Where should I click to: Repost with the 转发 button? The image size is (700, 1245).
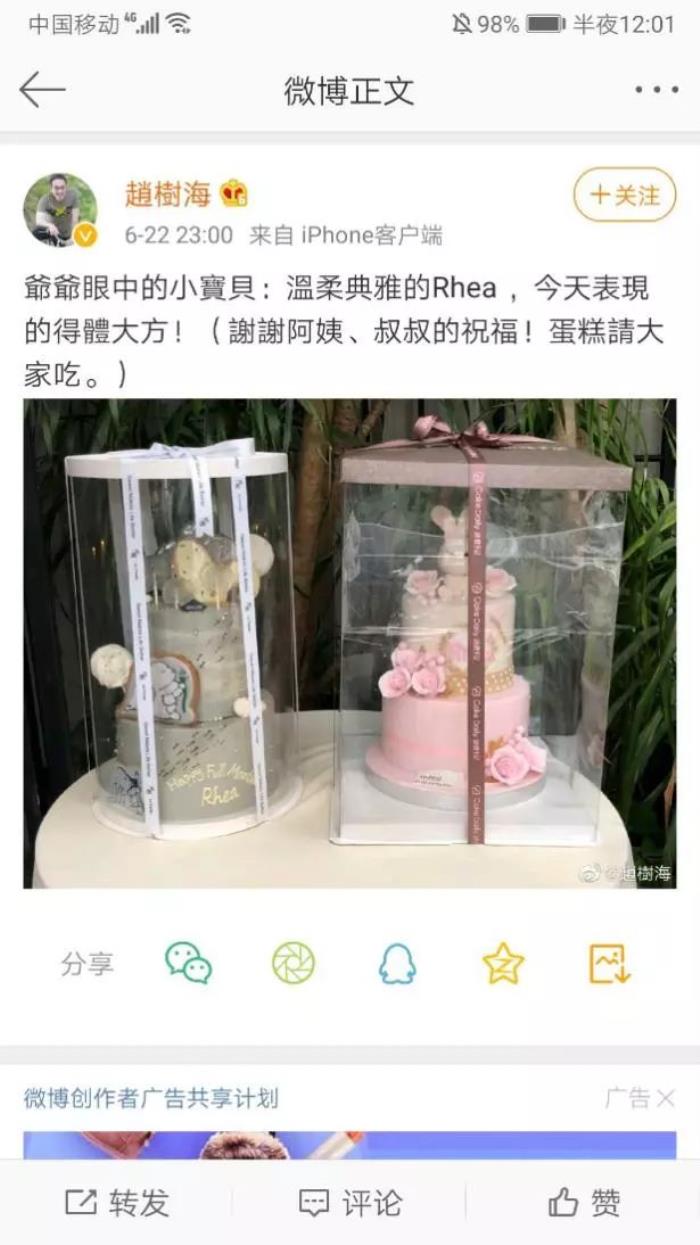click(x=117, y=1202)
